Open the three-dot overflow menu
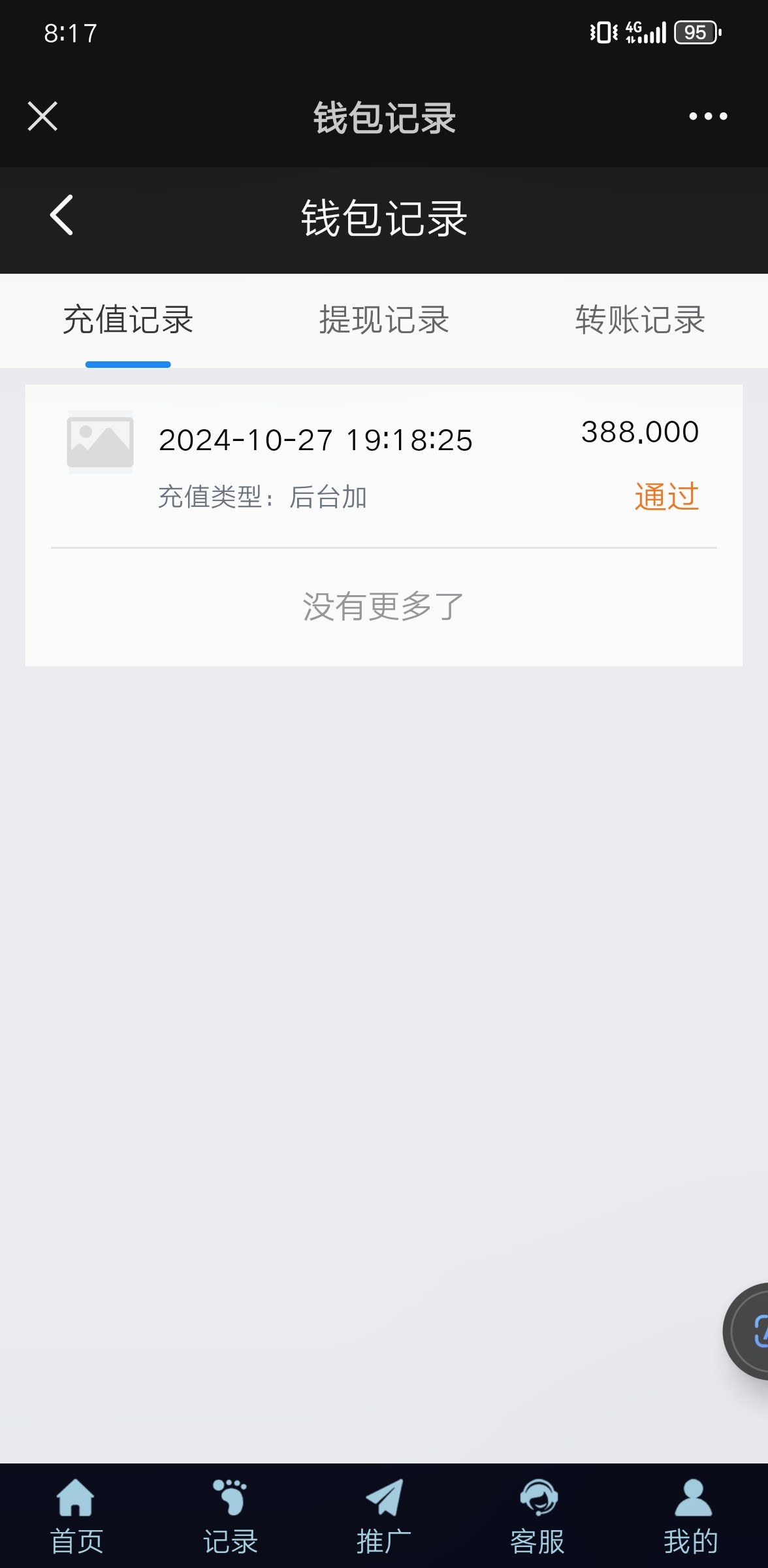 (708, 116)
